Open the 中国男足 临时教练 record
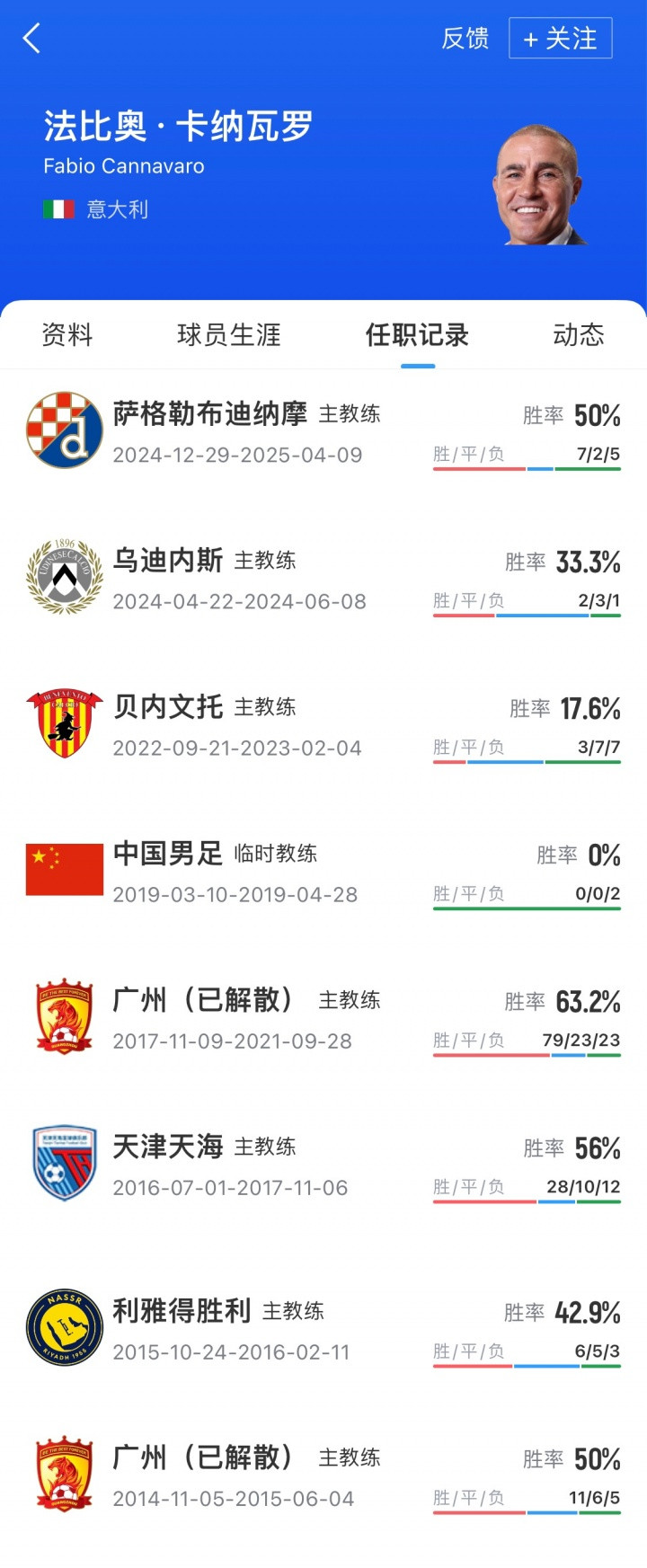This screenshot has width=647, height=1568. tap(323, 872)
